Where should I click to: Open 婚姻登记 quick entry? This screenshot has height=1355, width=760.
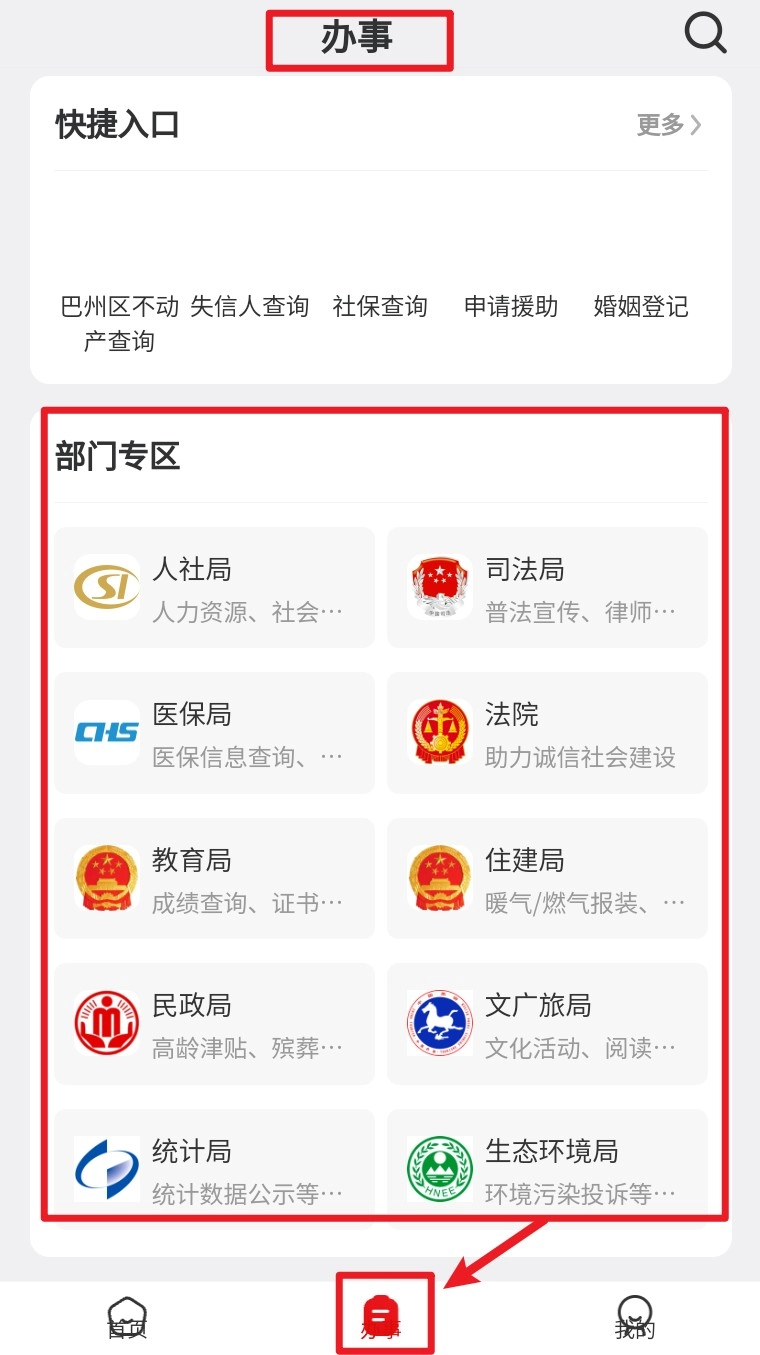point(641,307)
